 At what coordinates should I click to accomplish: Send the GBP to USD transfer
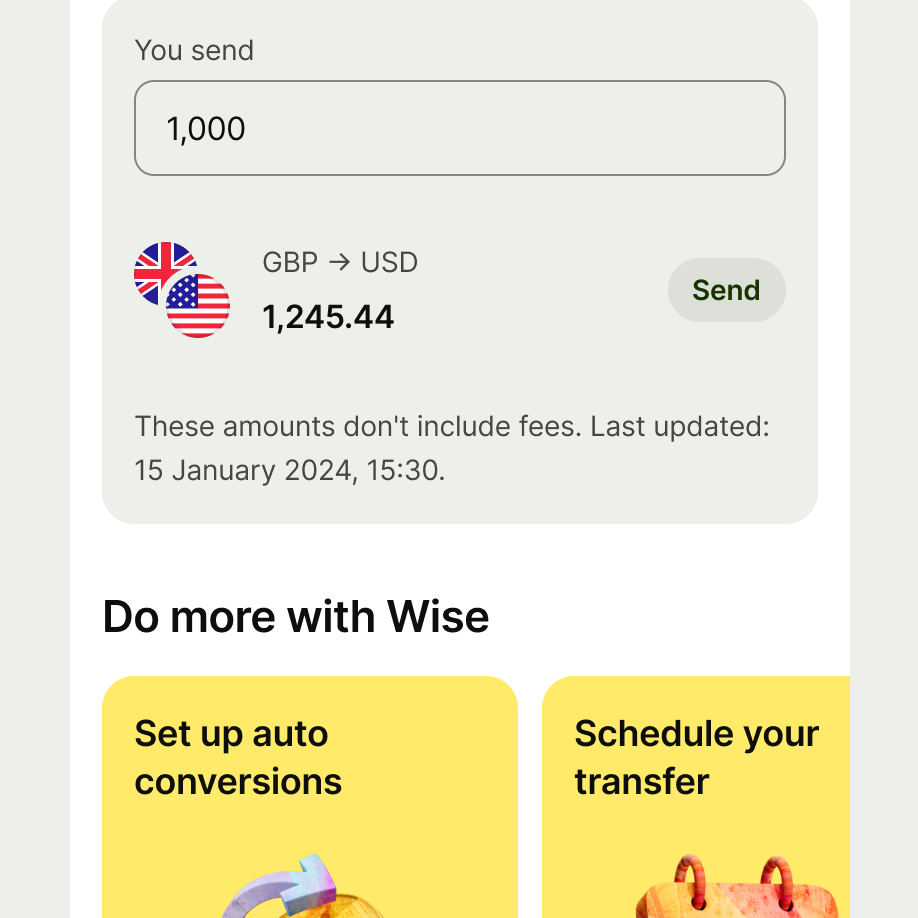coord(726,290)
